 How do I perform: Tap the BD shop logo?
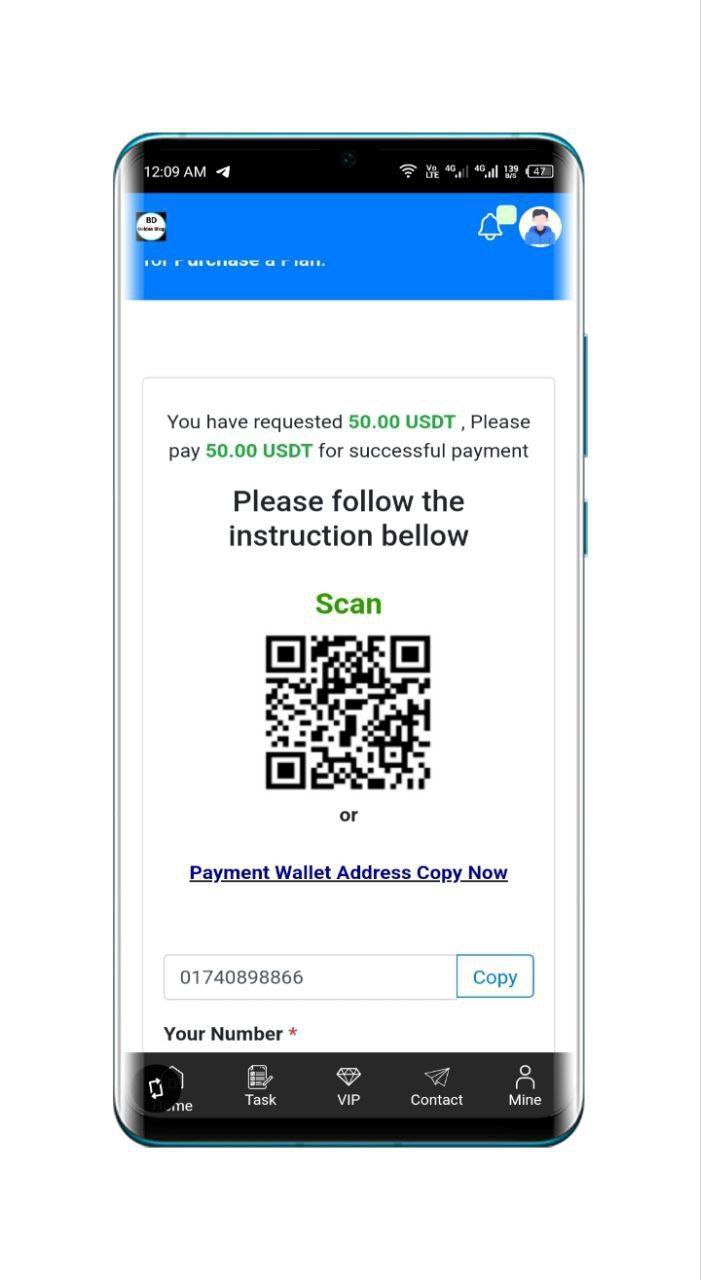pyautogui.click(x=151, y=227)
